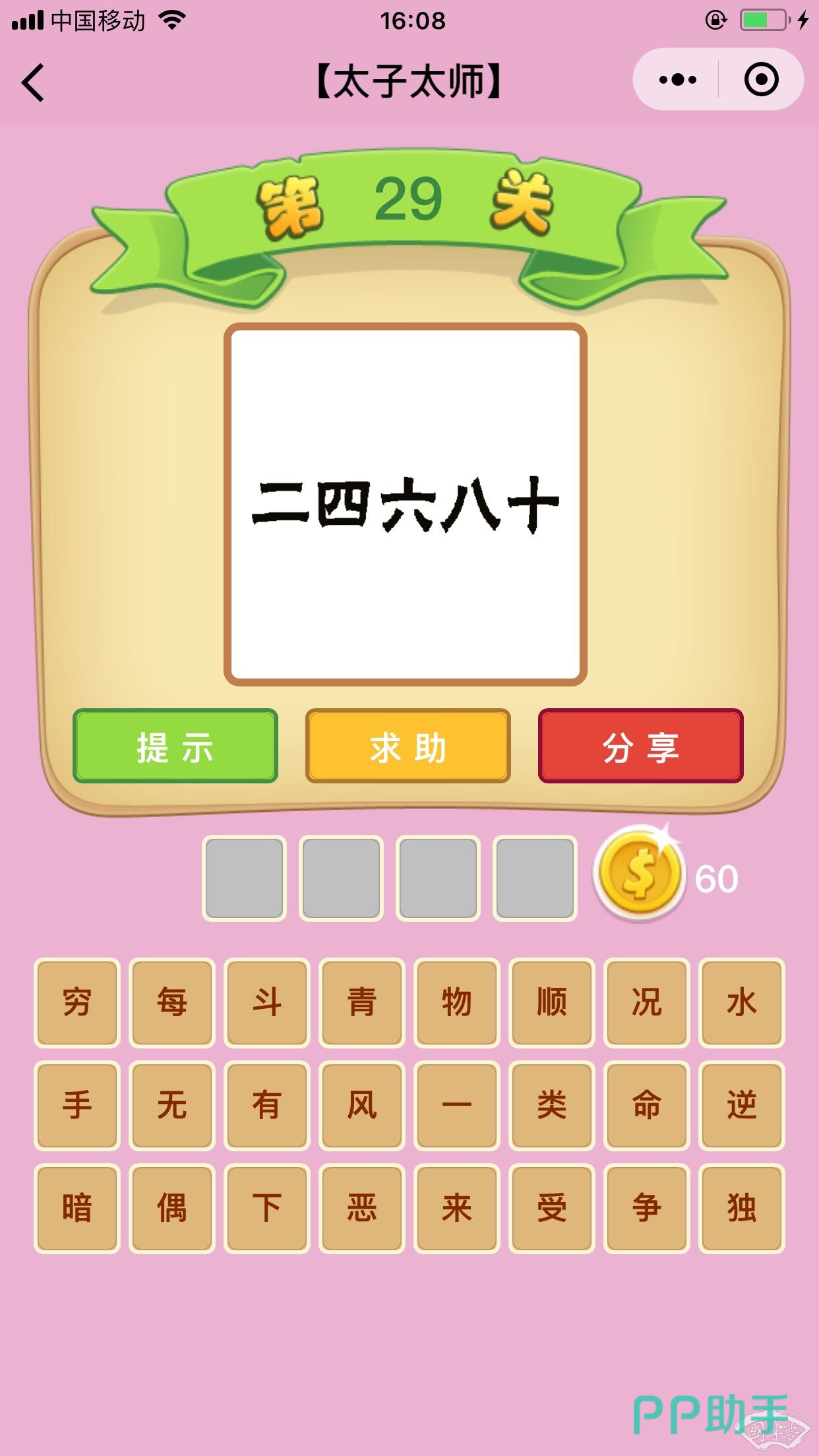Select the character tile 一

pyautogui.click(x=457, y=1105)
